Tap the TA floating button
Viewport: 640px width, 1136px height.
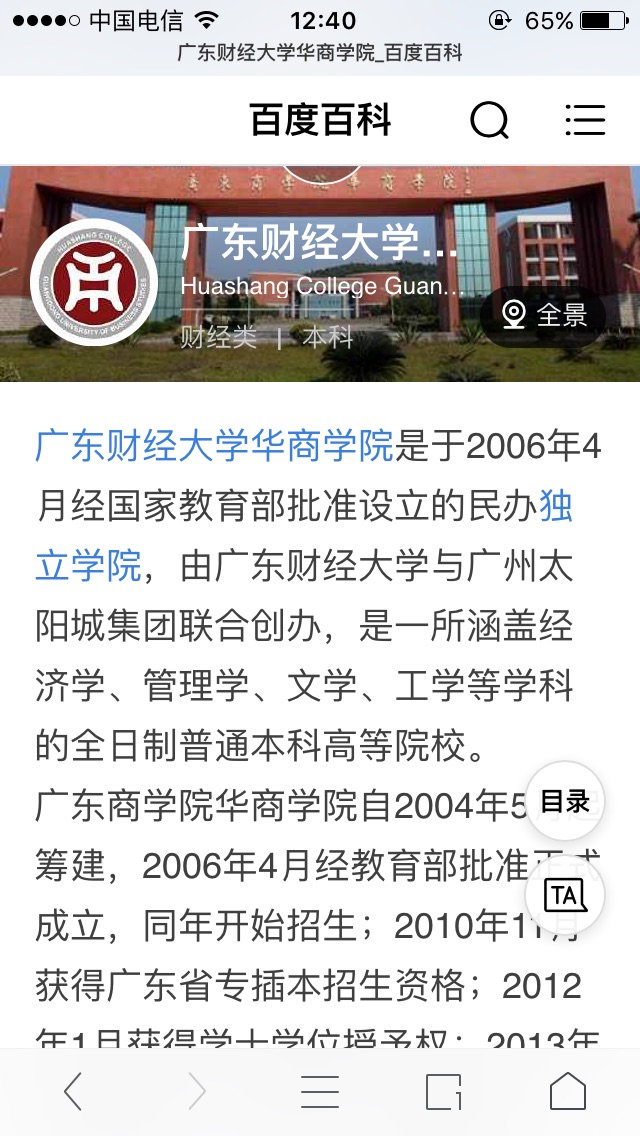pyautogui.click(x=565, y=894)
